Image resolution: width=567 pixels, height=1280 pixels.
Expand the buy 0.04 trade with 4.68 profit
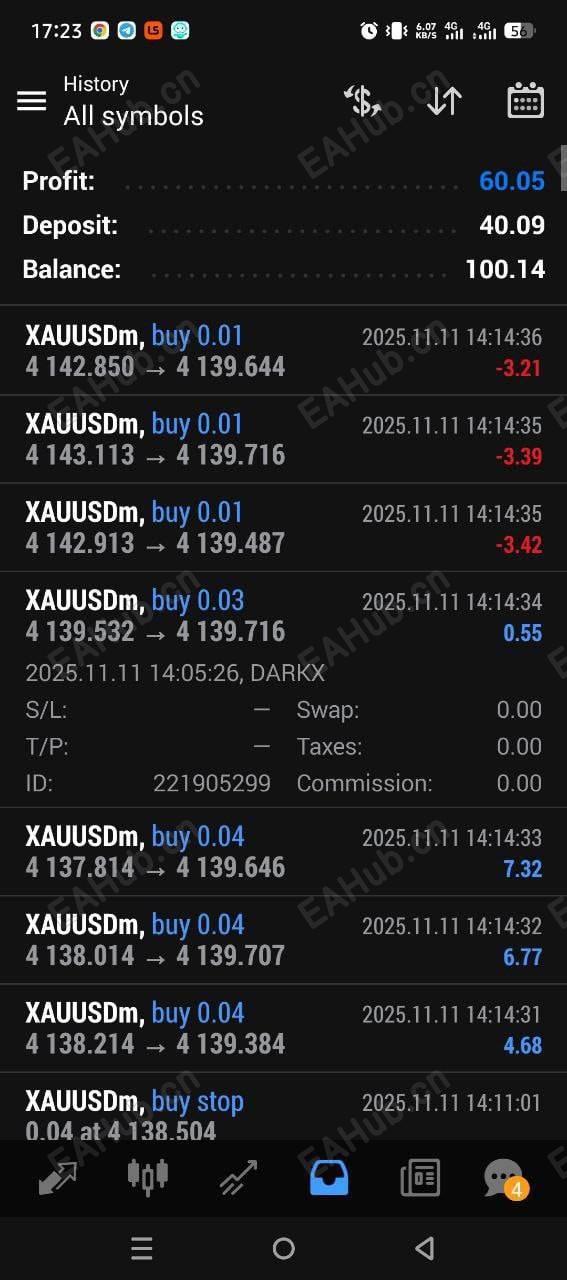[x=283, y=1027]
